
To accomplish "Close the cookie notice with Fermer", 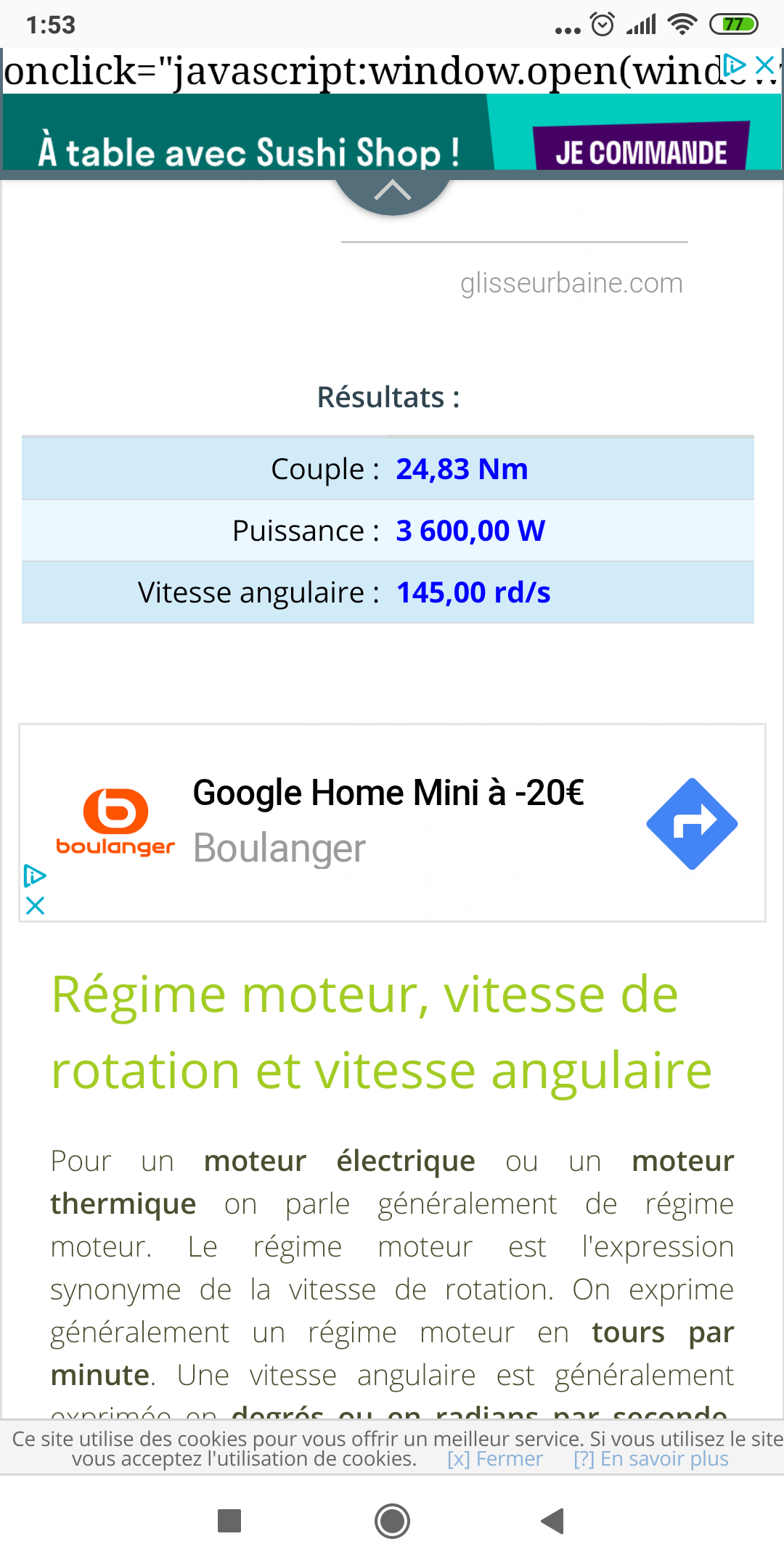I will [495, 1459].
